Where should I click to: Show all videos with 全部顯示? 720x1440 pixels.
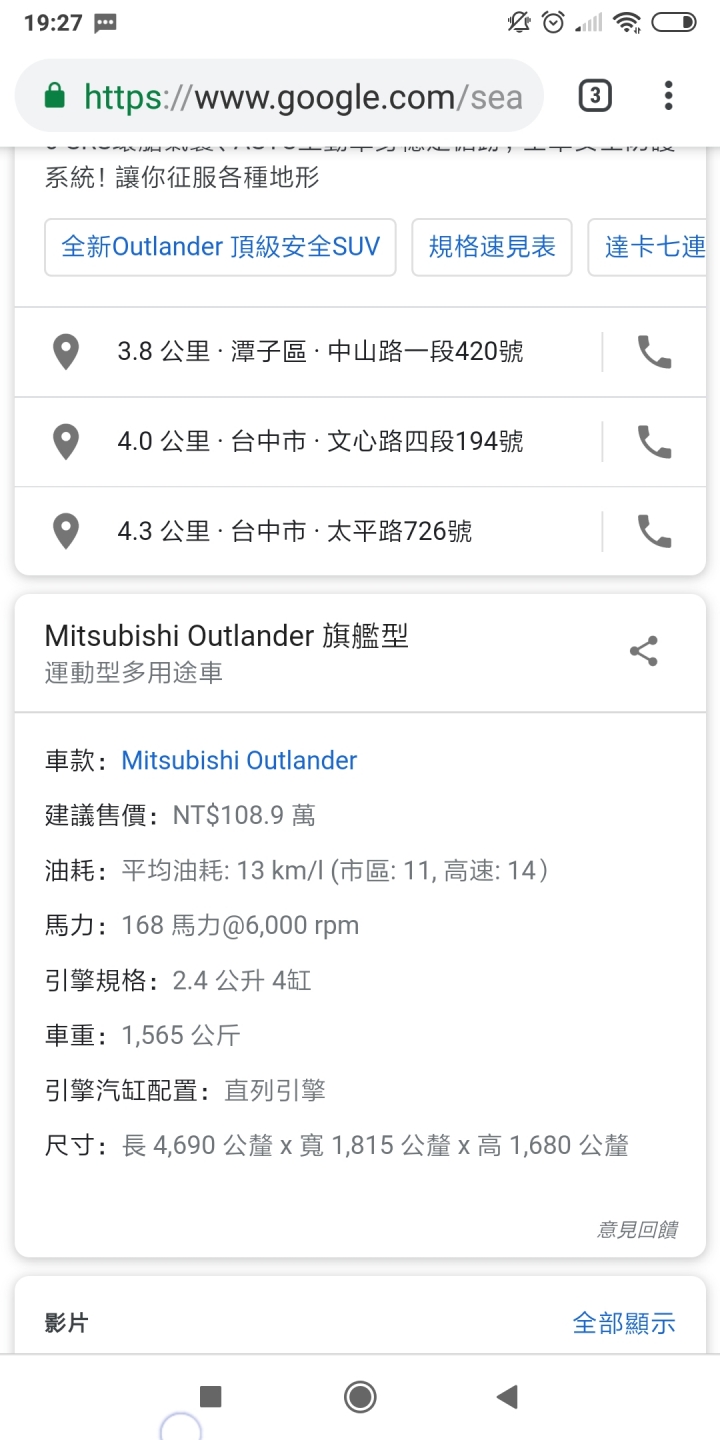pyautogui.click(x=624, y=1323)
